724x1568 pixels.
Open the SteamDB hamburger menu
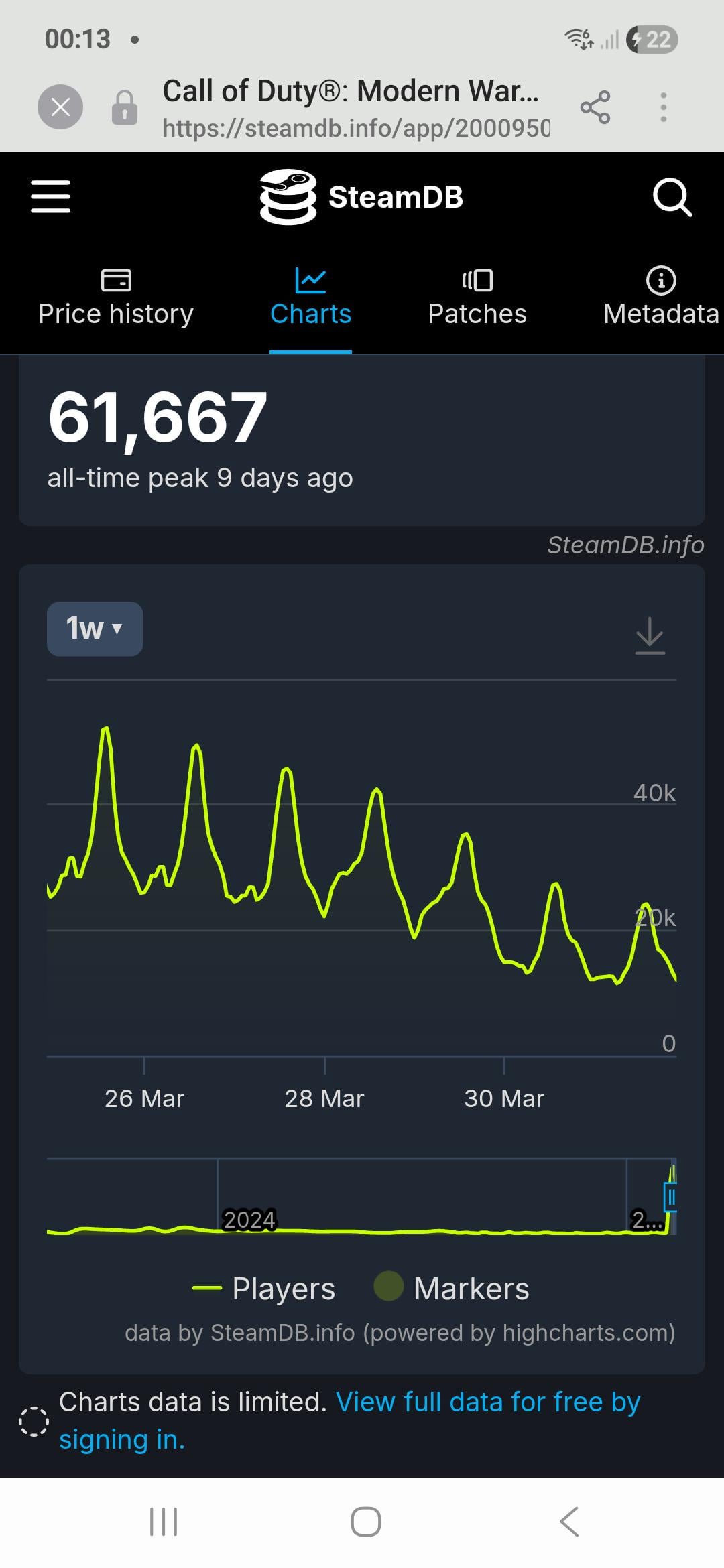click(x=51, y=196)
